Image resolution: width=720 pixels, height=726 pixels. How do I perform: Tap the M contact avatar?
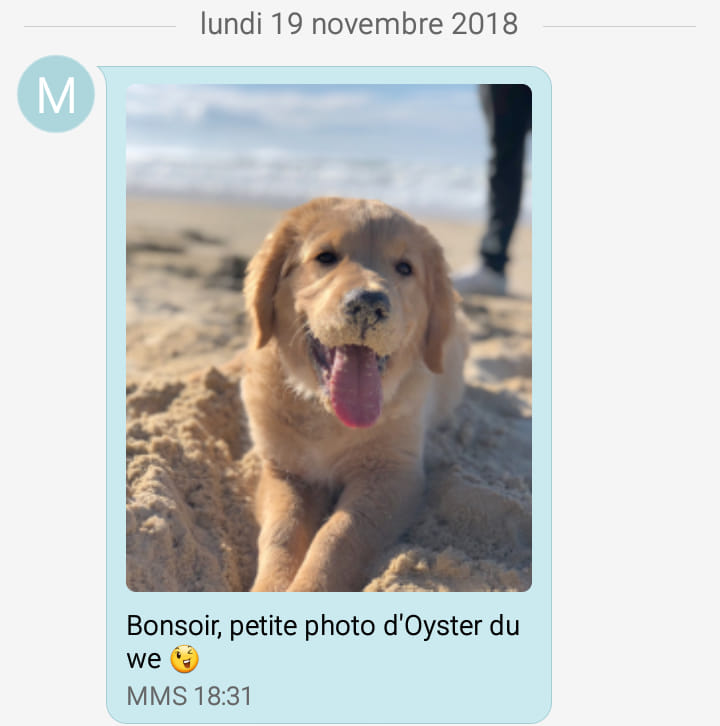[x=56, y=94]
